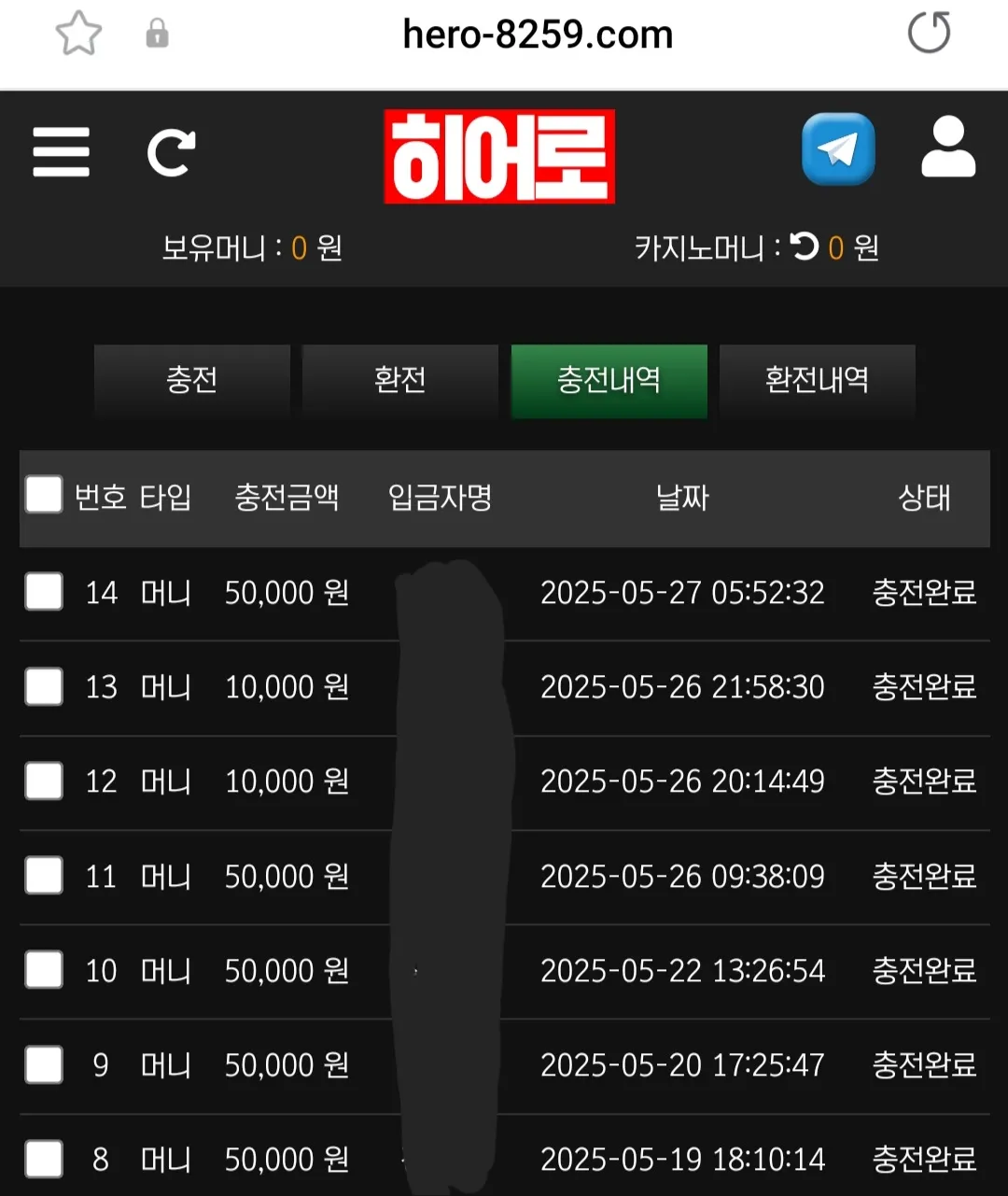Check the box for entry 10
Screen dimensions: 1008x1196
[x=44, y=970]
